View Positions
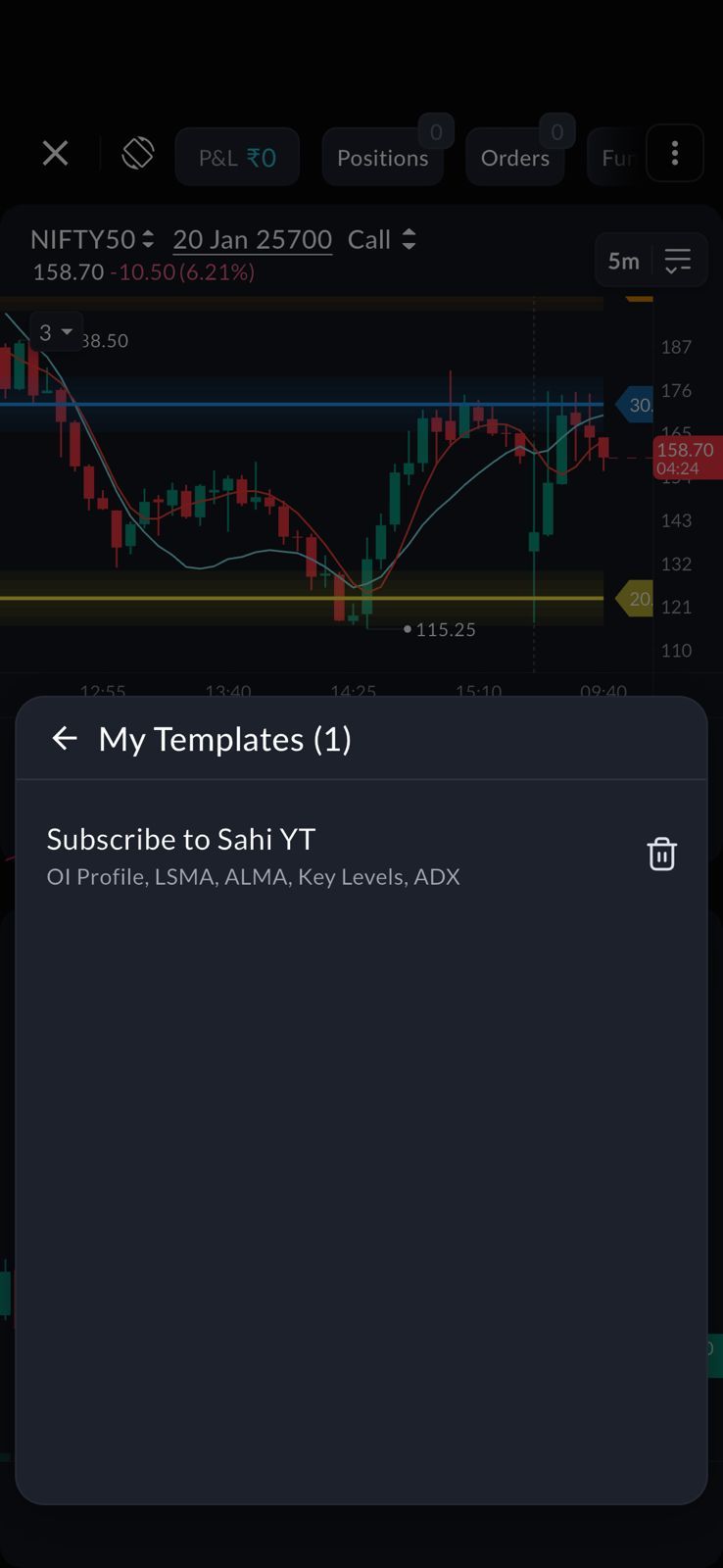 click(x=382, y=158)
